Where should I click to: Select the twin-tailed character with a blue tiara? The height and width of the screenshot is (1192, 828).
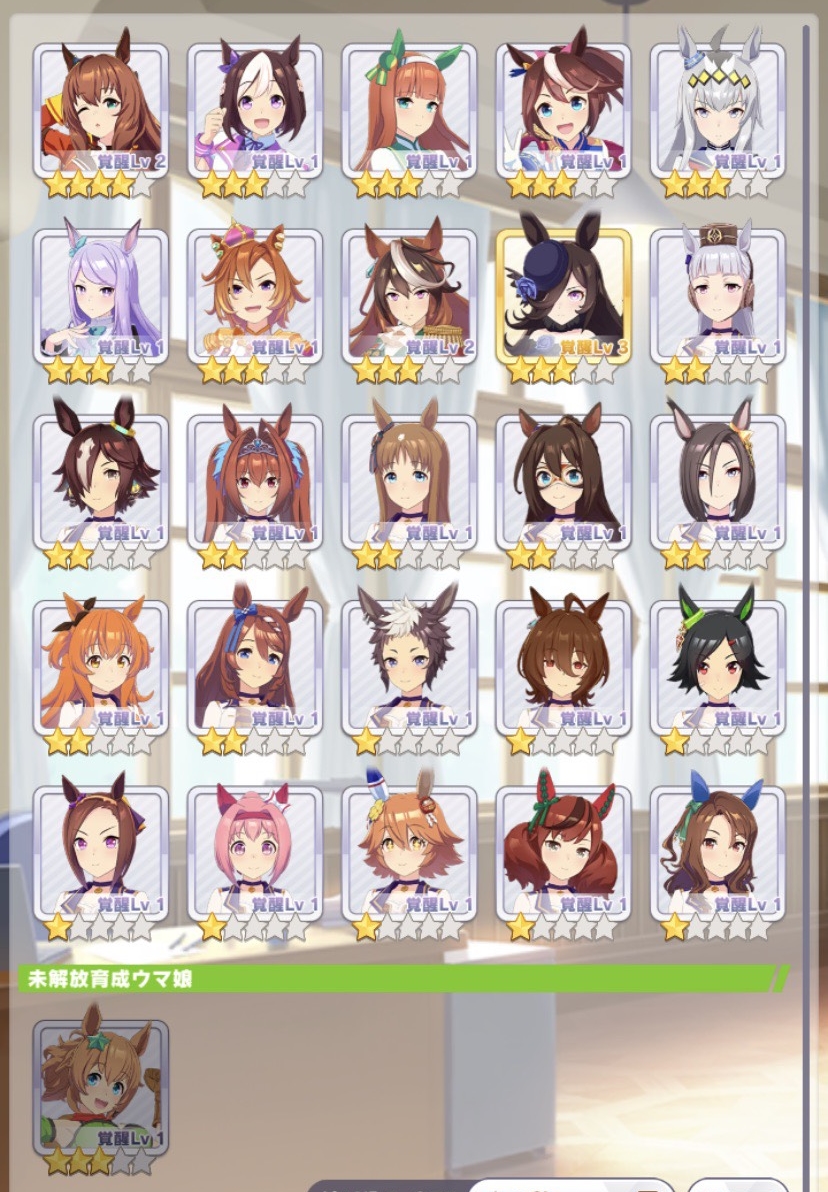[254, 481]
